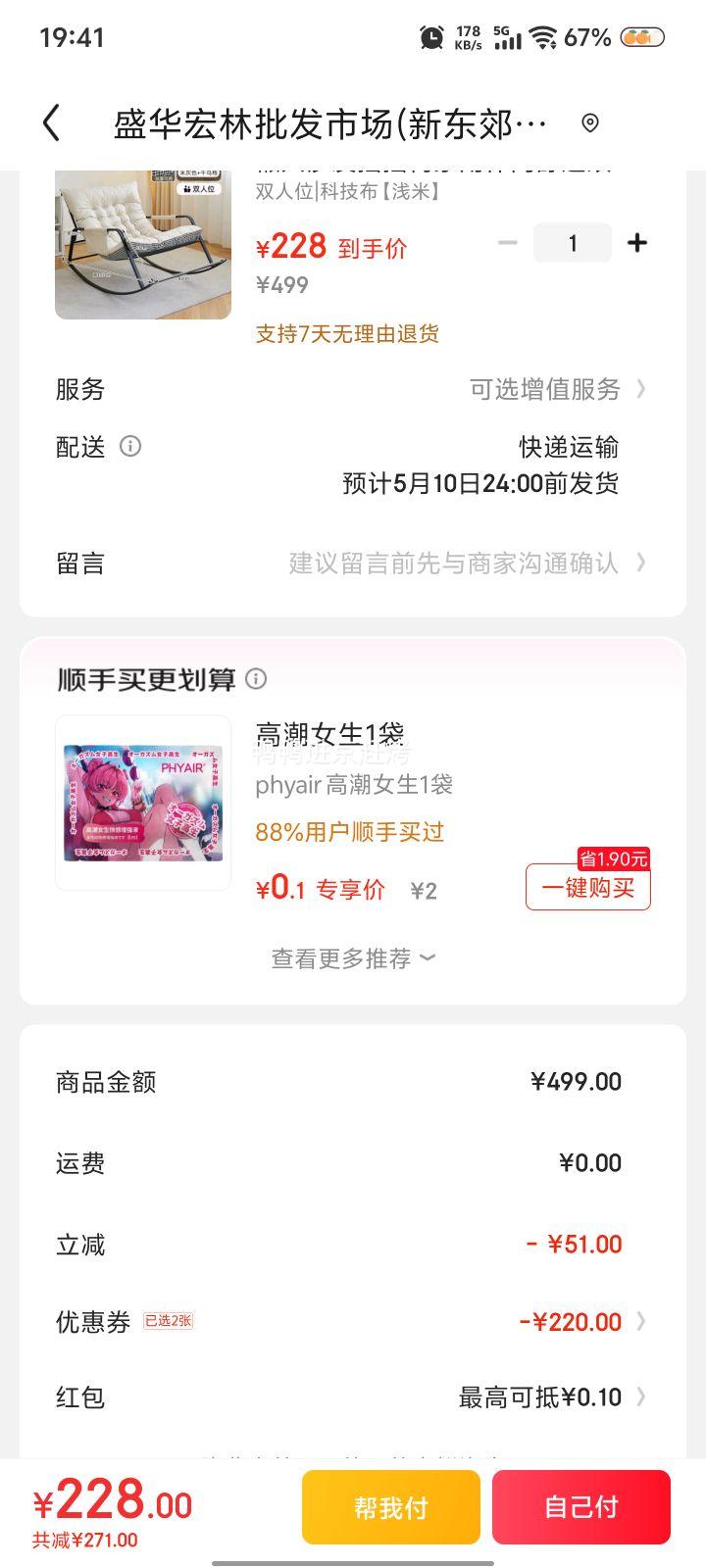The image size is (706, 1568).
Task: Tap the info icon beside 配送
Action: tap(130, 447)
